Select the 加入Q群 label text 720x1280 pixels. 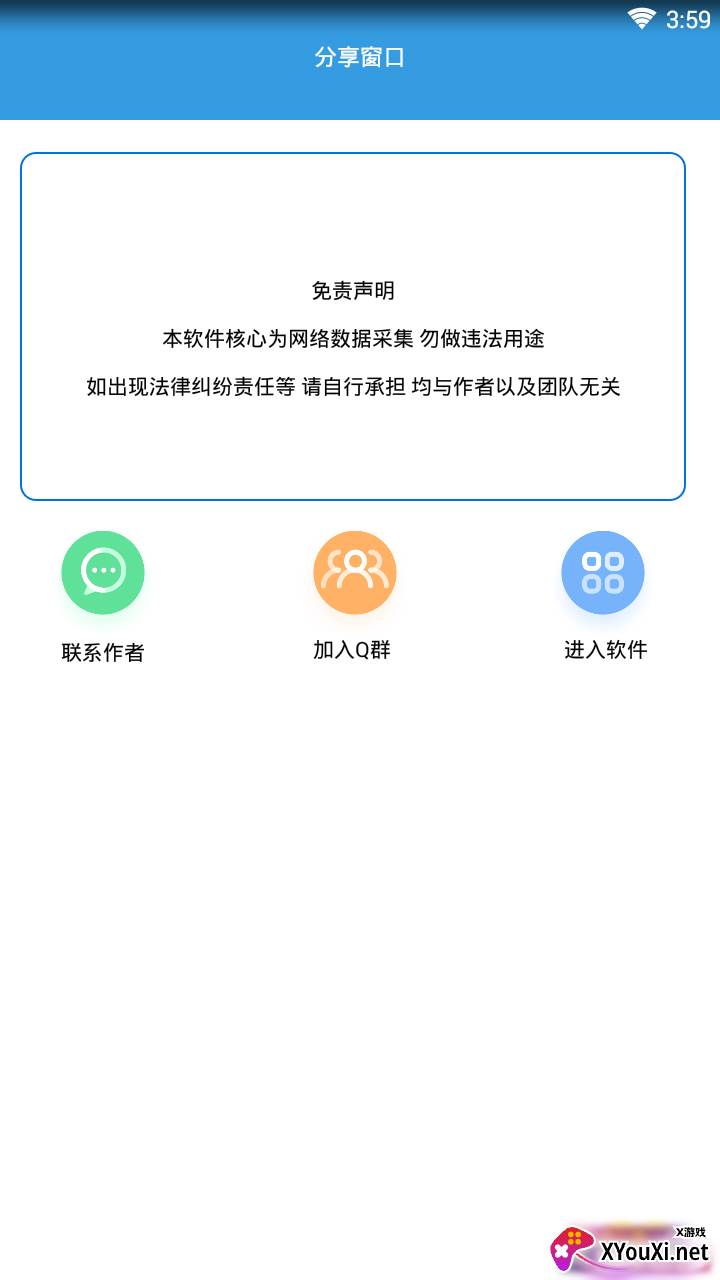353,650
